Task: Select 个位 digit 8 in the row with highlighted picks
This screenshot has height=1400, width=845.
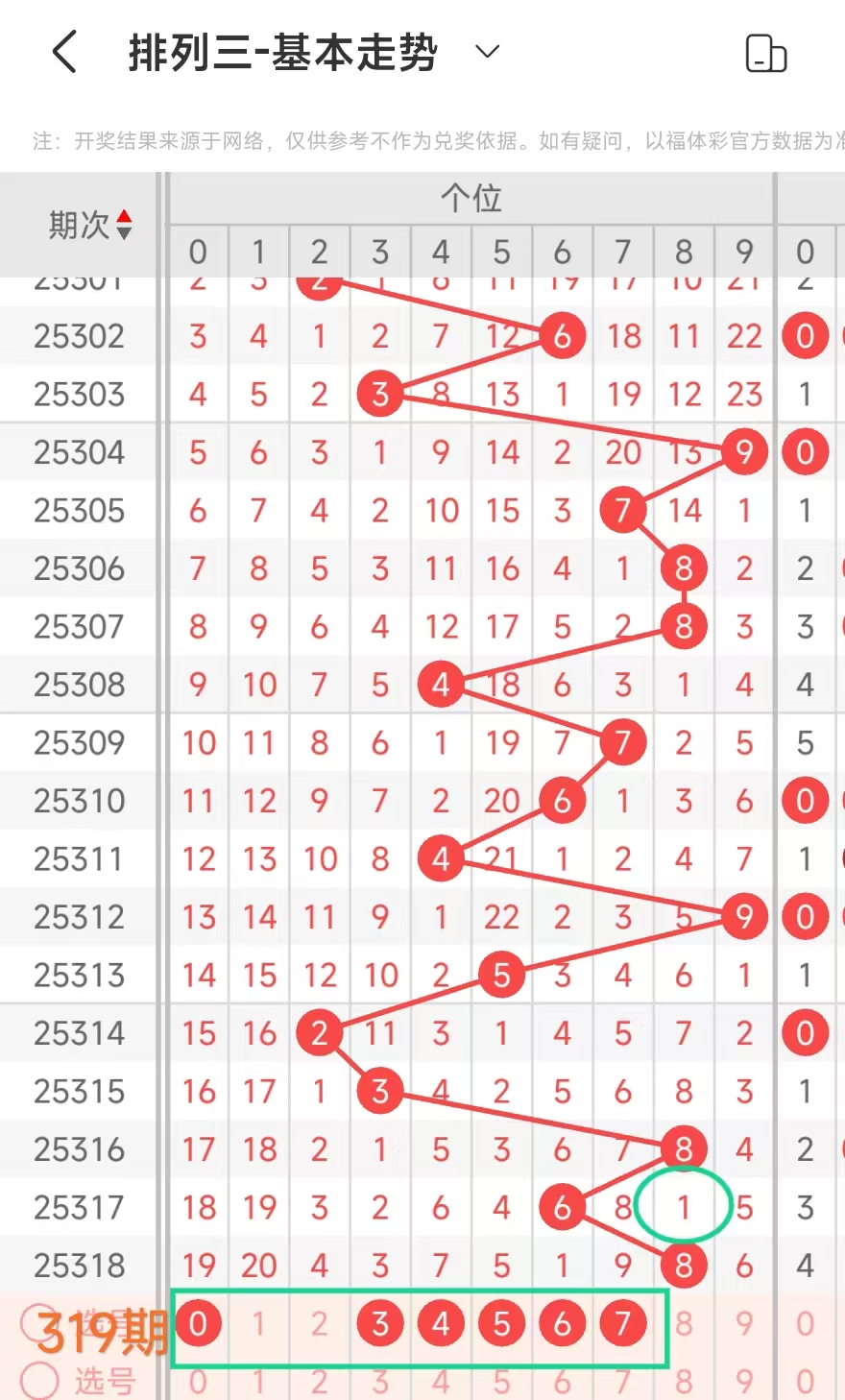Action: 684,1324
